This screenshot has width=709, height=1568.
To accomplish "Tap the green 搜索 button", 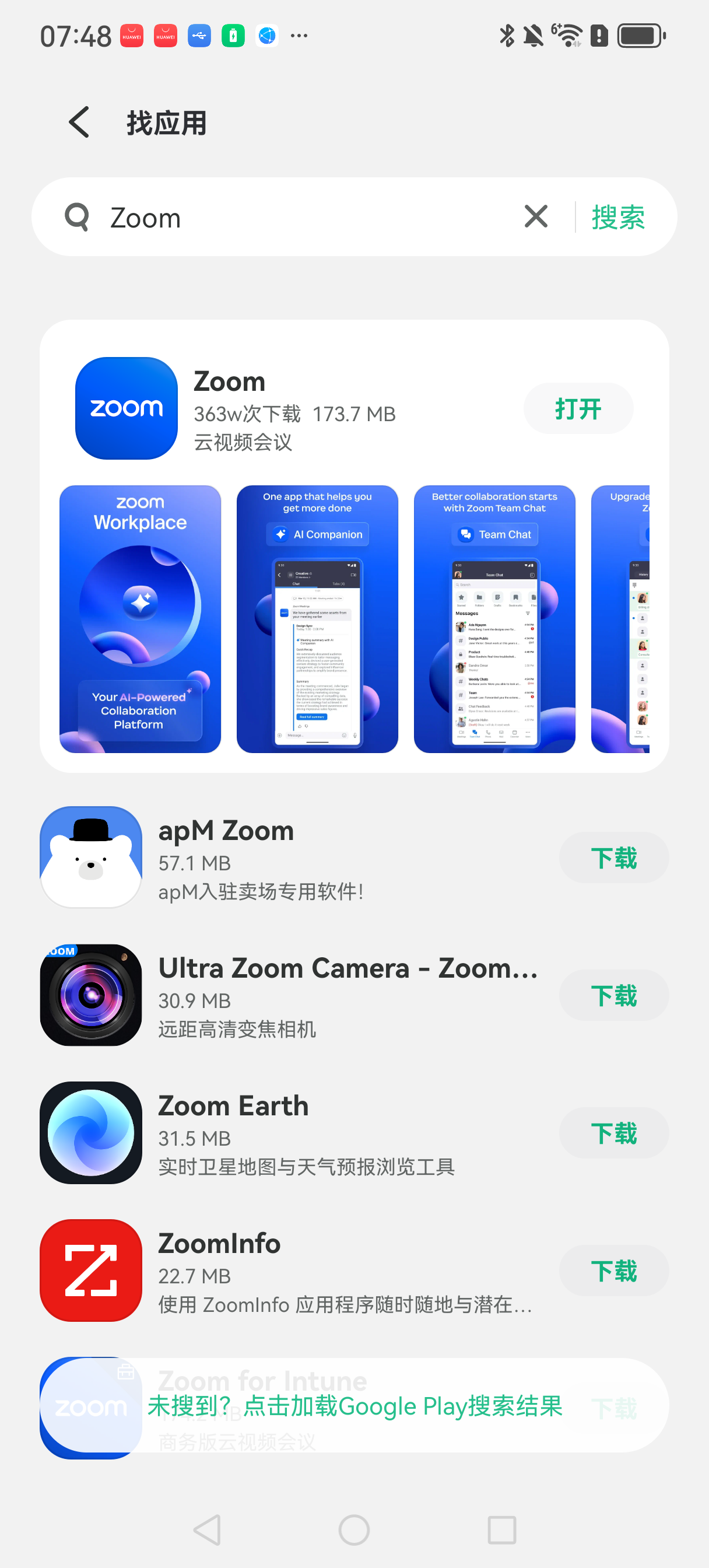I will coord(617,218).
